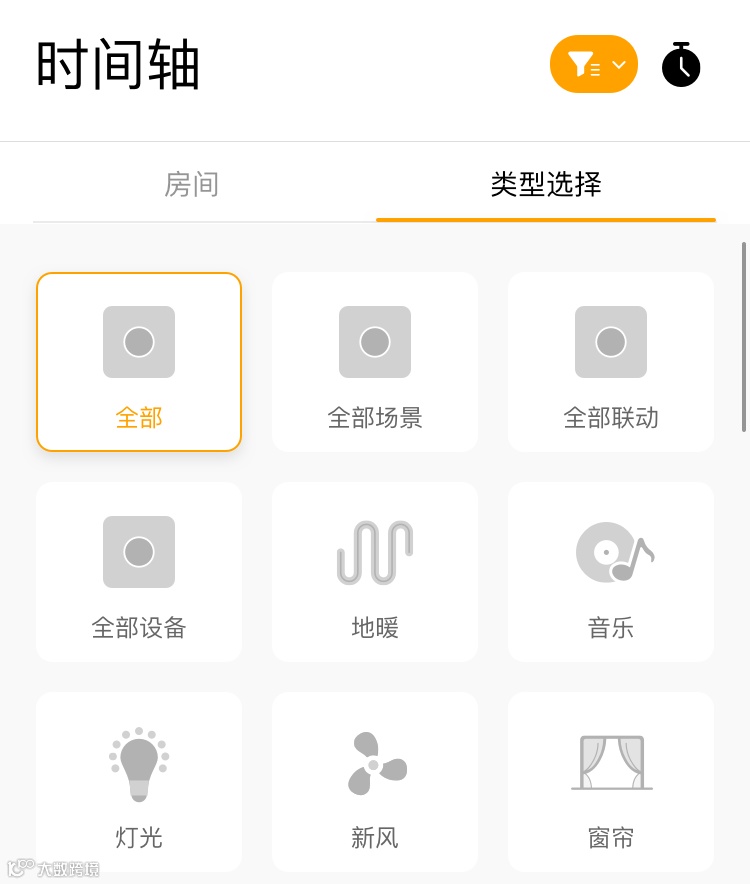This screenshot has width=750, height=884.
Task: Select the 灯光 lighting card
Action: (139, 782)
